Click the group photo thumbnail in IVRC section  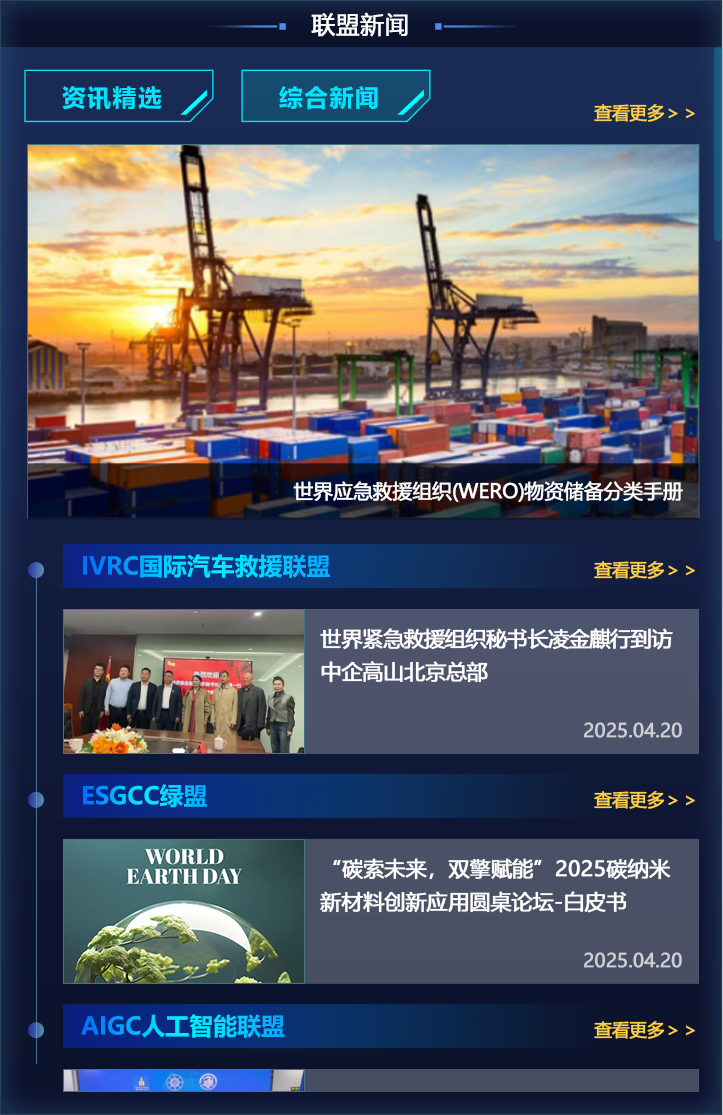point(184,682)
